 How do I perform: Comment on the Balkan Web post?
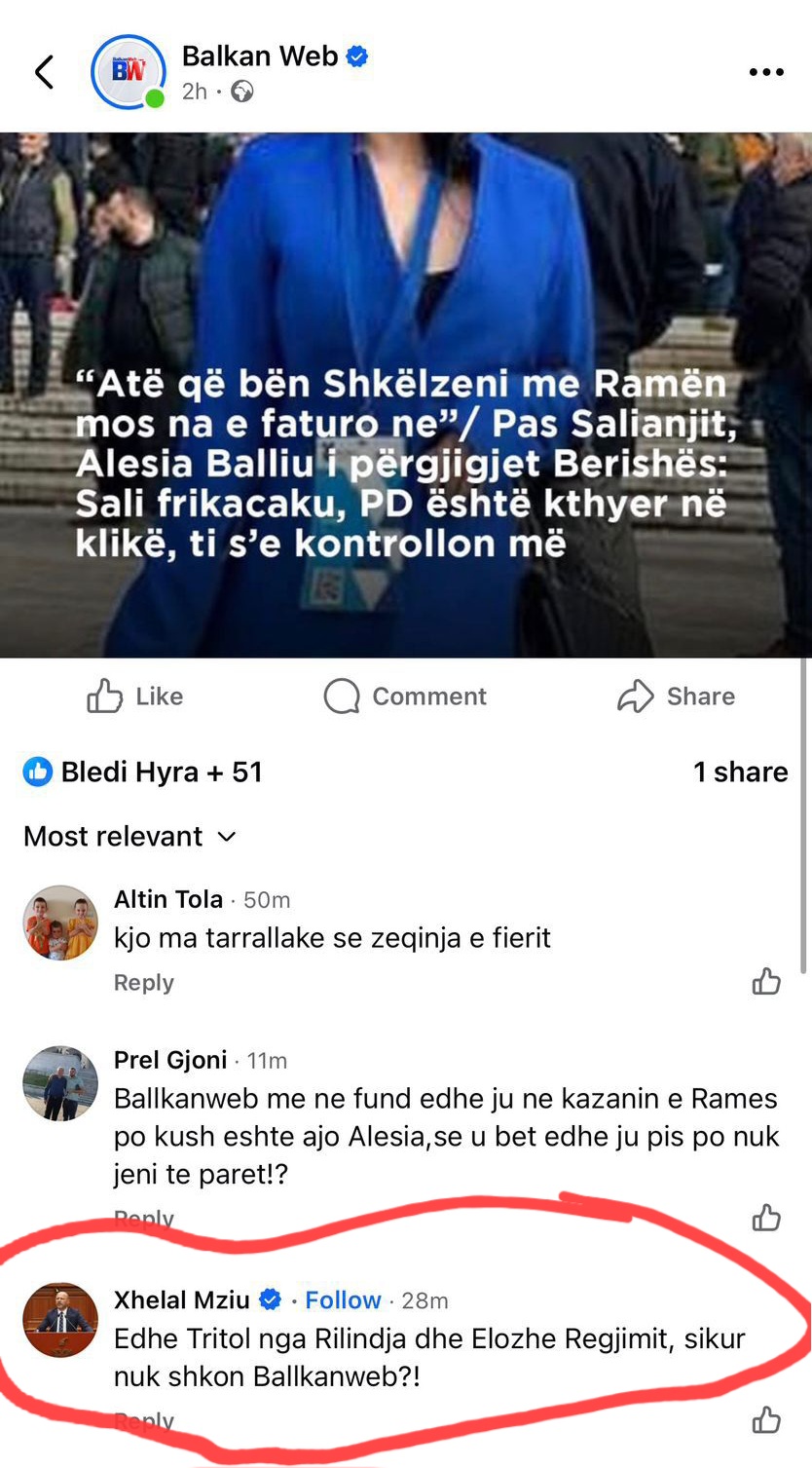[405, 696]
